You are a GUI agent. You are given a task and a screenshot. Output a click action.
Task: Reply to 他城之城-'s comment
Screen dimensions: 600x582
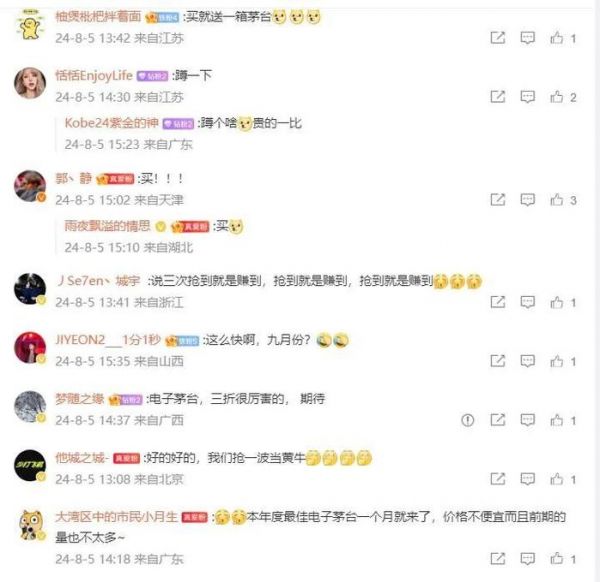527,479
